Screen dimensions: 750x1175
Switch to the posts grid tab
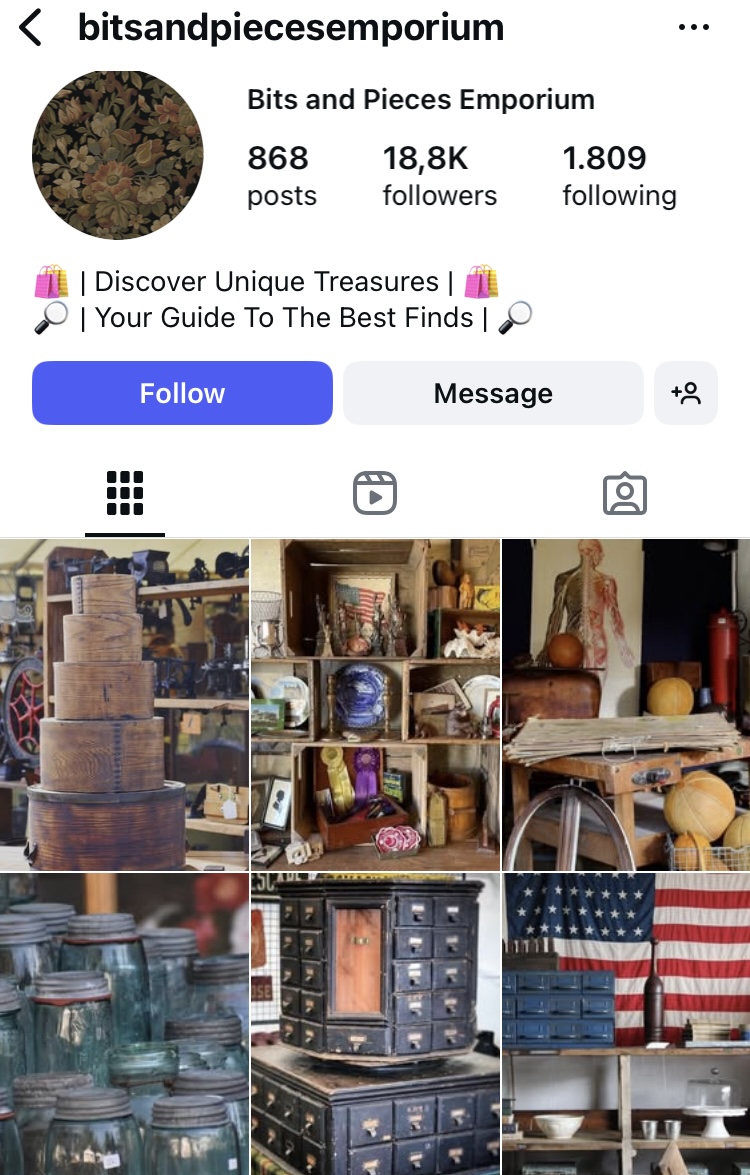[x=125, y=493]
